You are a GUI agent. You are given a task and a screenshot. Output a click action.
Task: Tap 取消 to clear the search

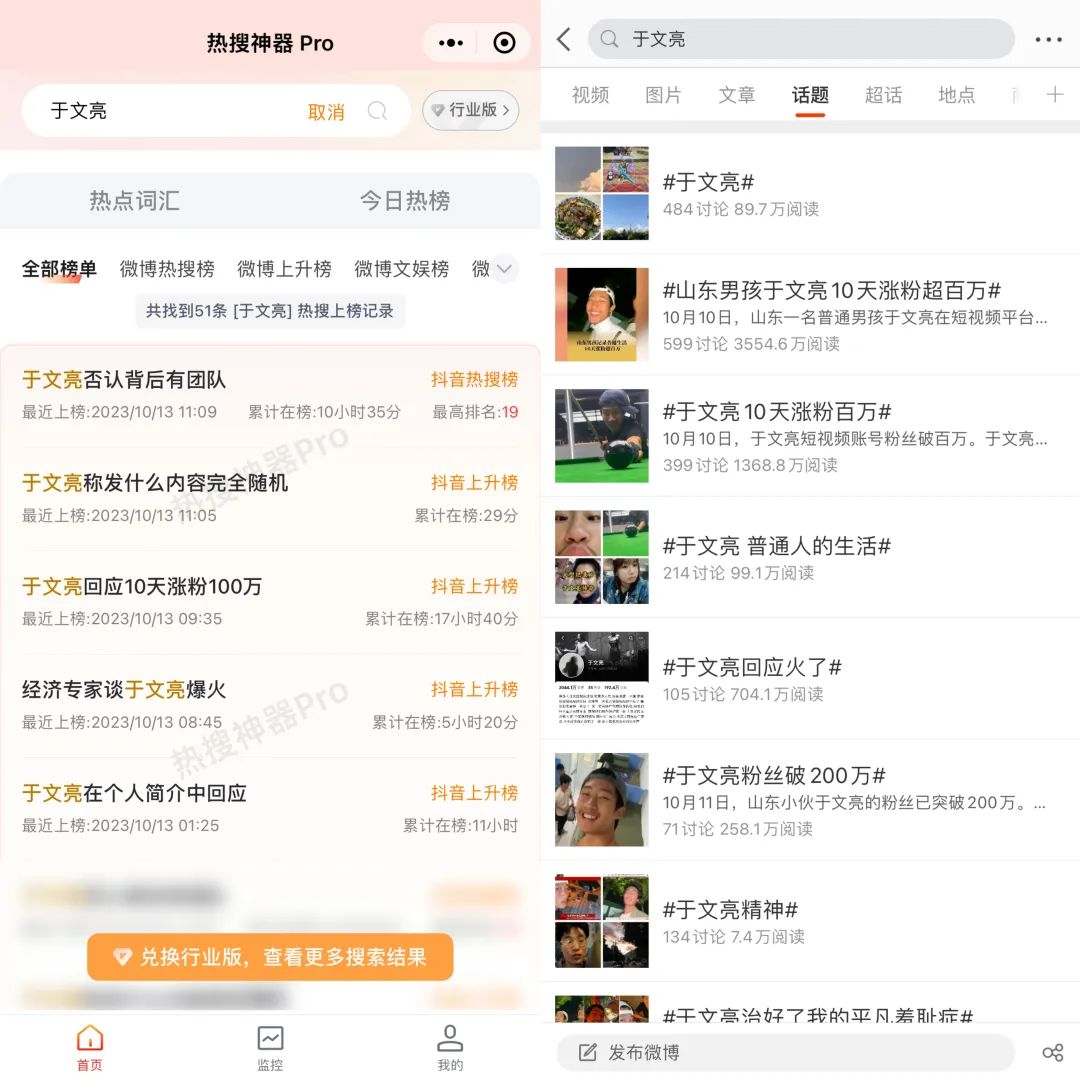326,112
